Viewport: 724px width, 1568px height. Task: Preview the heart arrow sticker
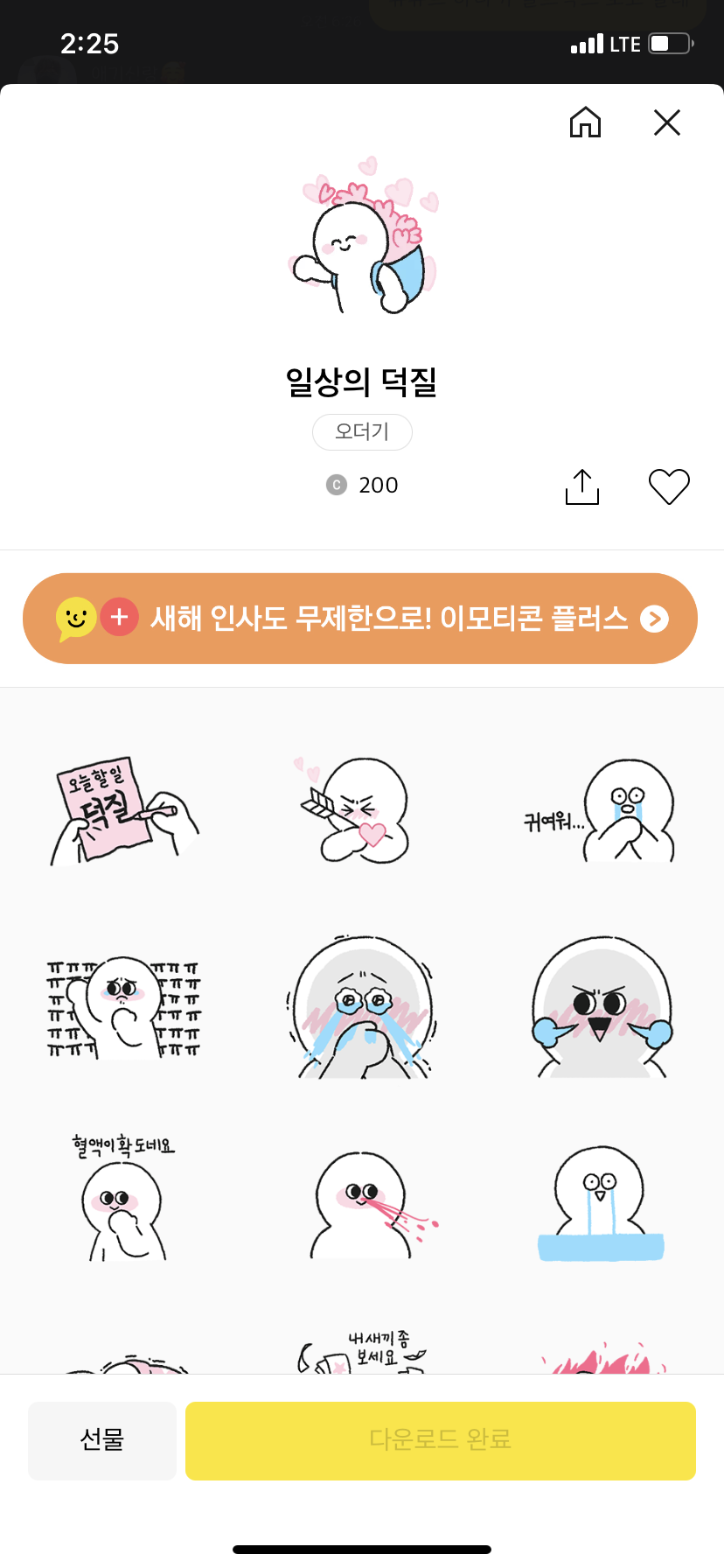point(359,811)
